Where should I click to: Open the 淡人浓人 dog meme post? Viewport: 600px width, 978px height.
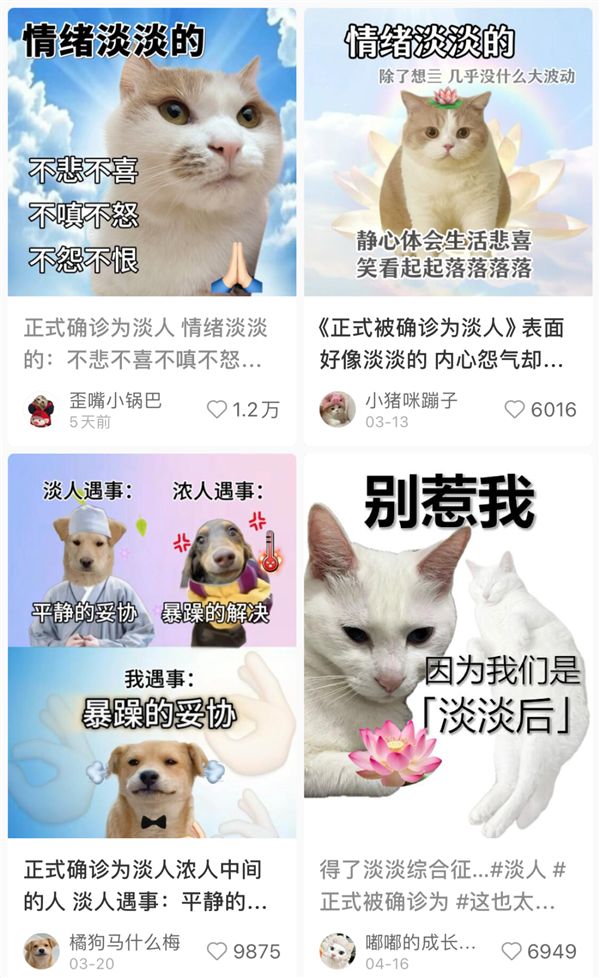point(152,645)
